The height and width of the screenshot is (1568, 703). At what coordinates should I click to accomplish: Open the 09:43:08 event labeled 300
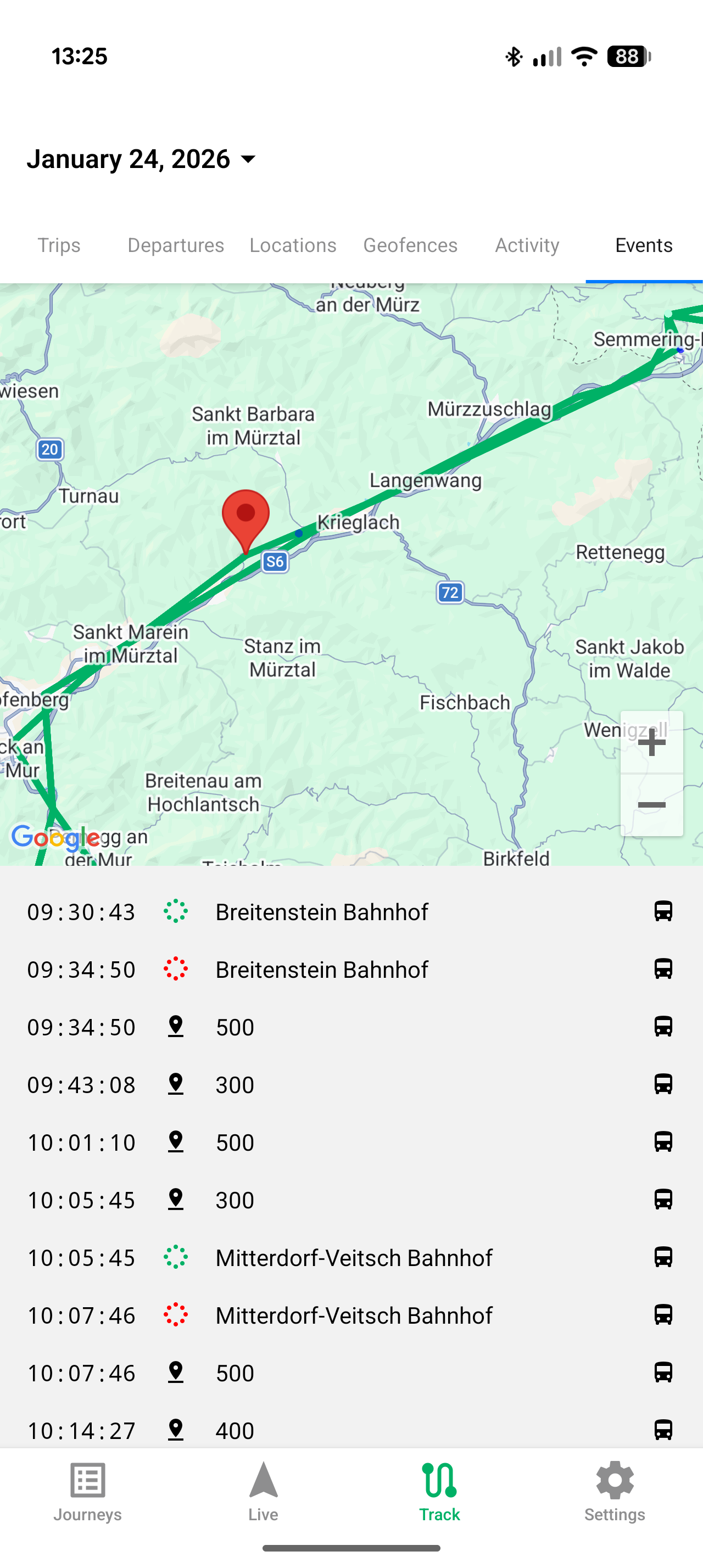(x=351, y=1085)
